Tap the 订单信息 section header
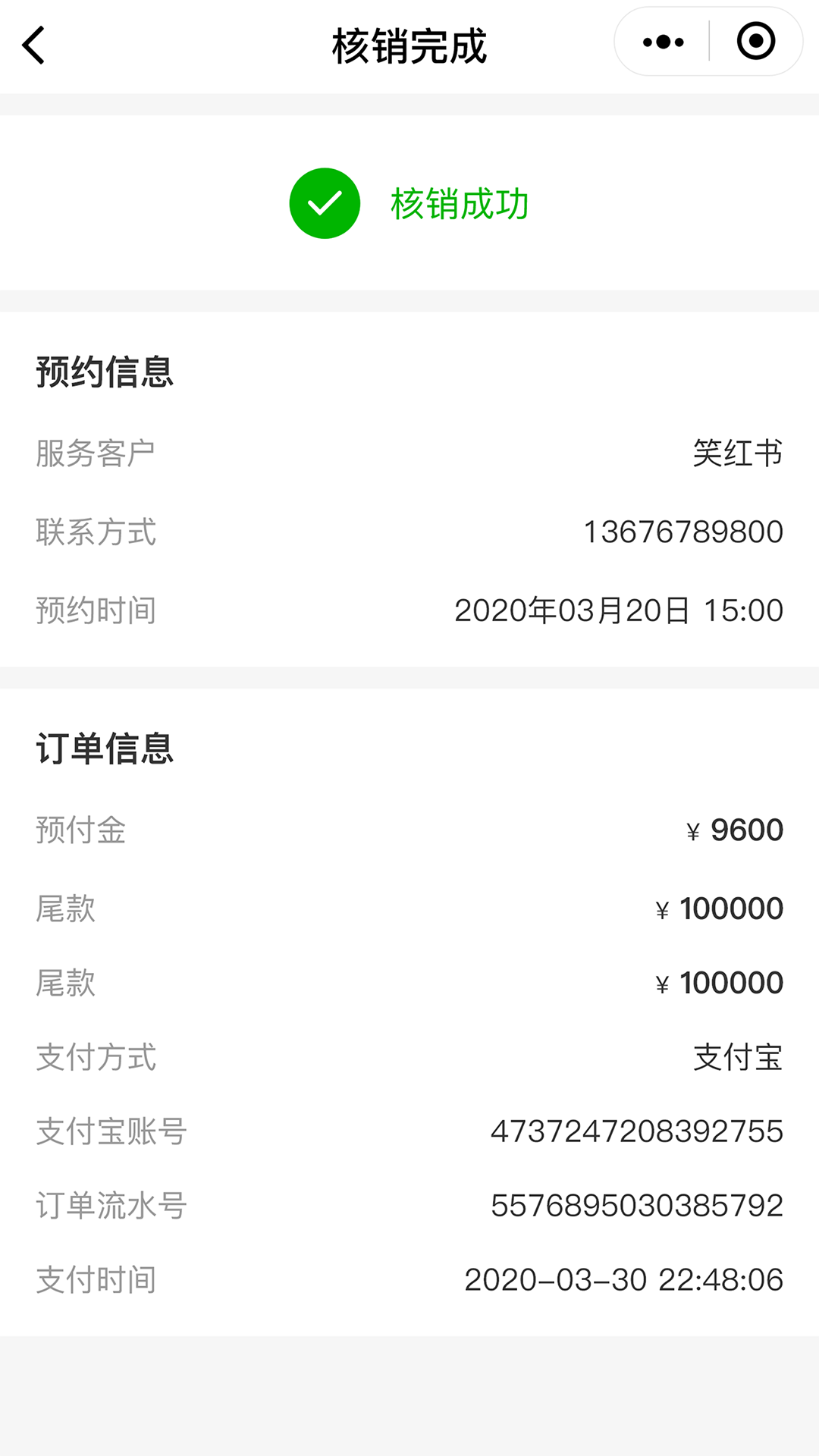Screen dimensions: 819x1456 point(103,751)
